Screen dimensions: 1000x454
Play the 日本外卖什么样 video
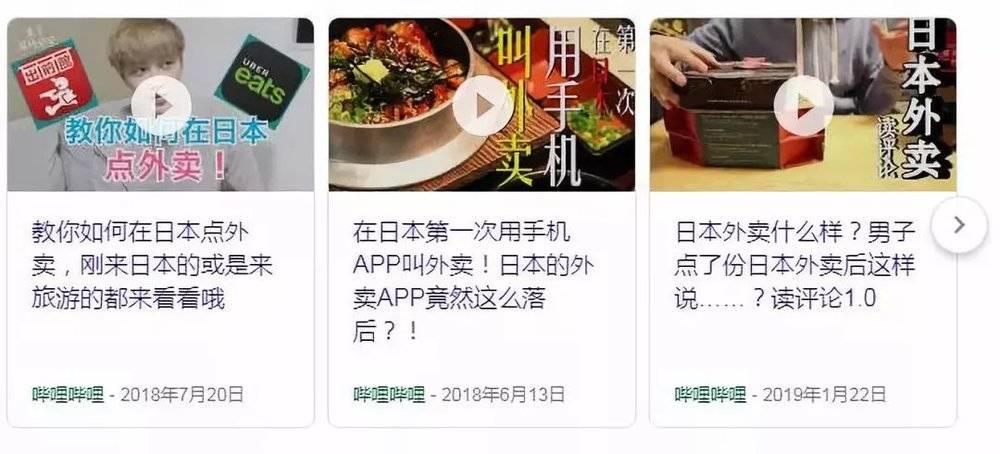point(803,104)
